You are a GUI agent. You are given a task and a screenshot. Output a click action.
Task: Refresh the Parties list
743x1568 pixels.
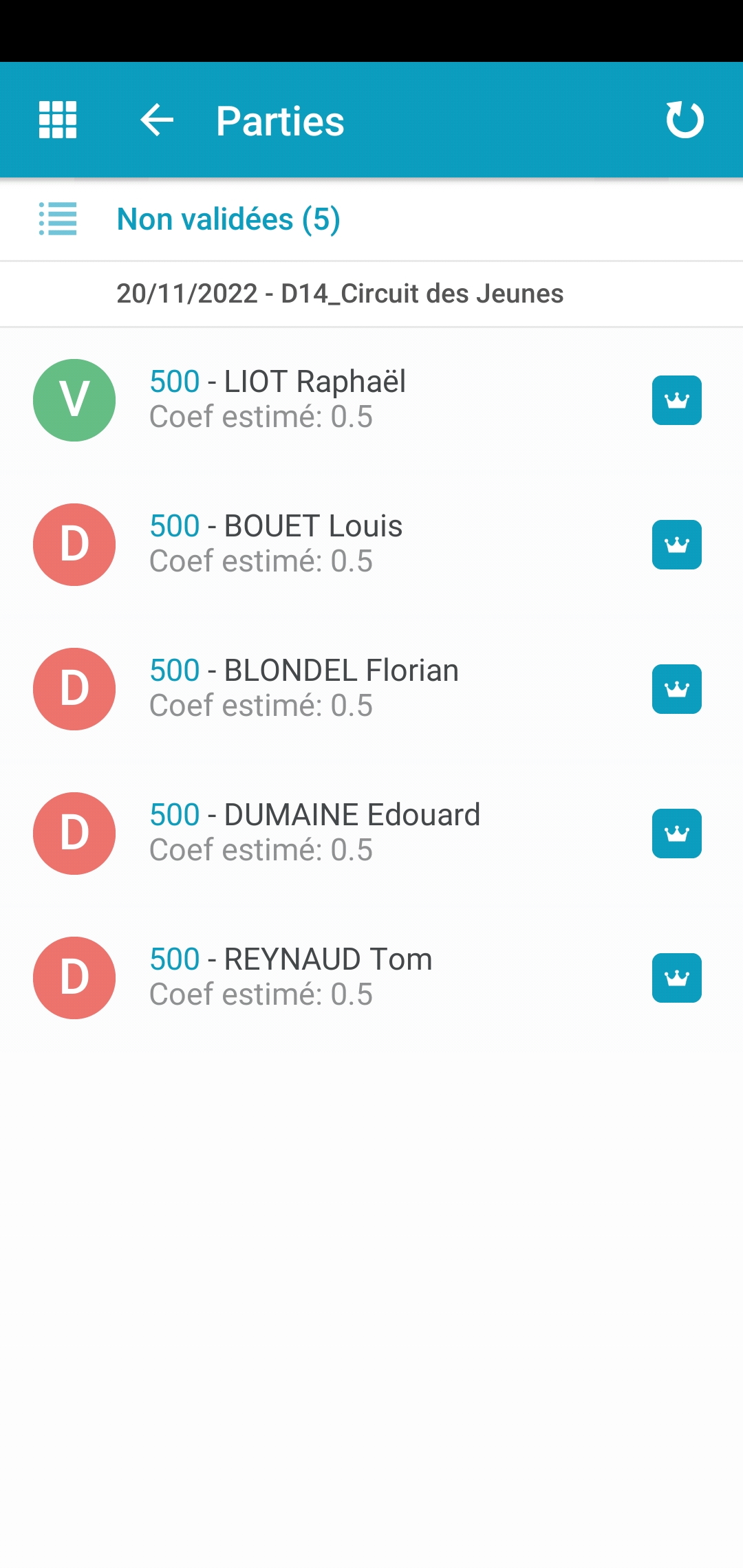(x=685, y=120)
